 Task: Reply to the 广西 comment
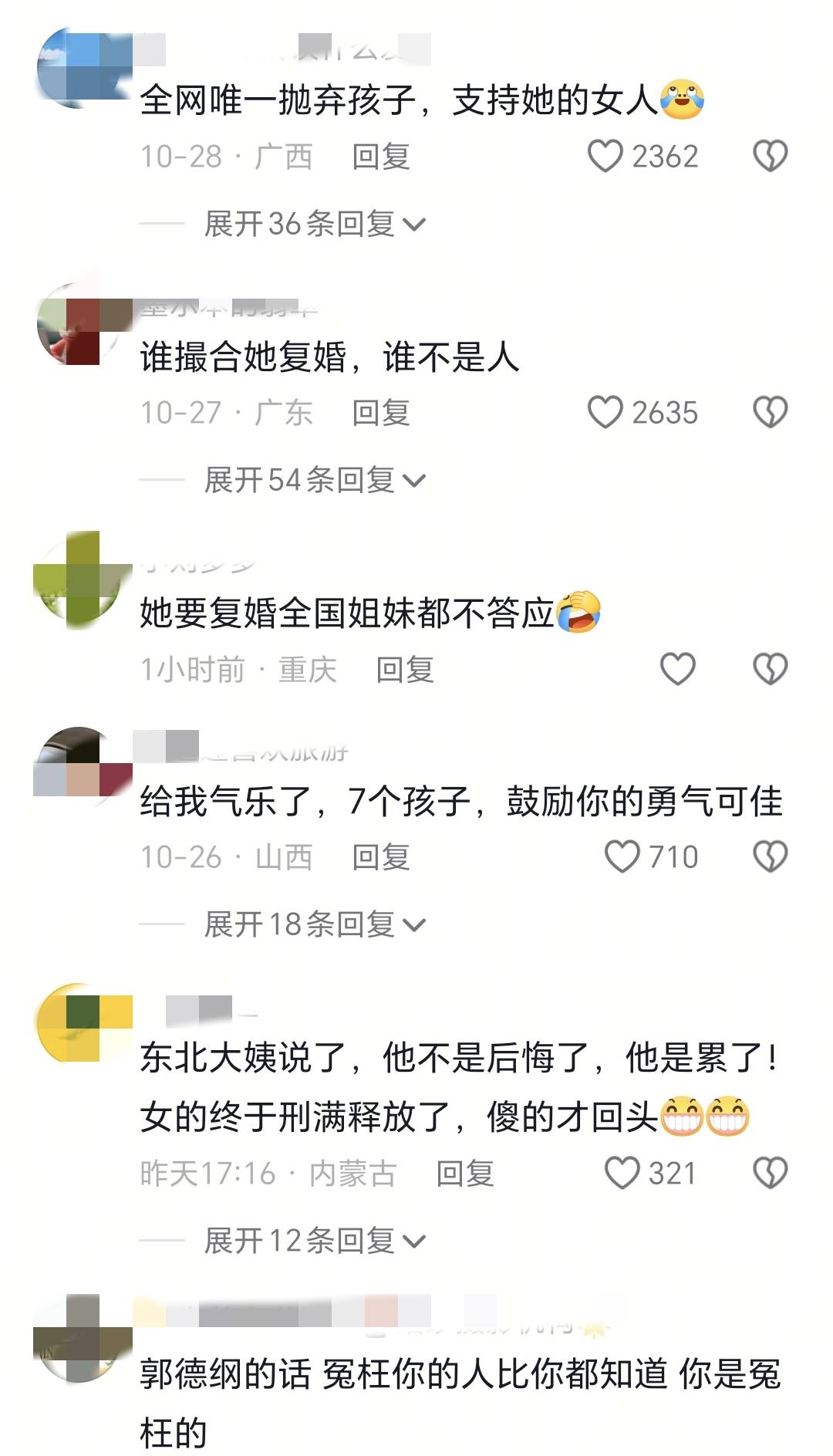point(382,155)
